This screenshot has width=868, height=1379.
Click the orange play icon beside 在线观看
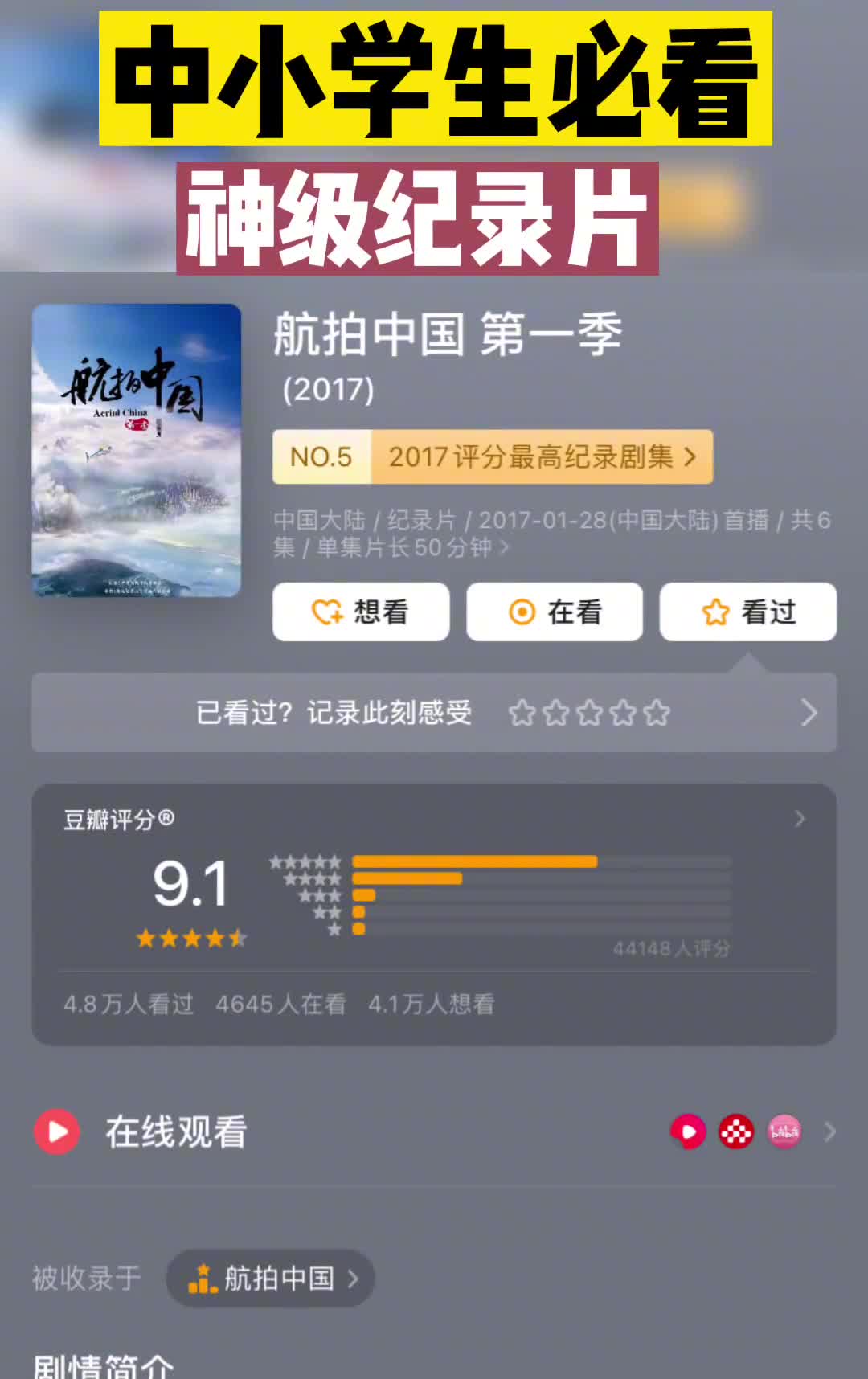coord(56,1132)
